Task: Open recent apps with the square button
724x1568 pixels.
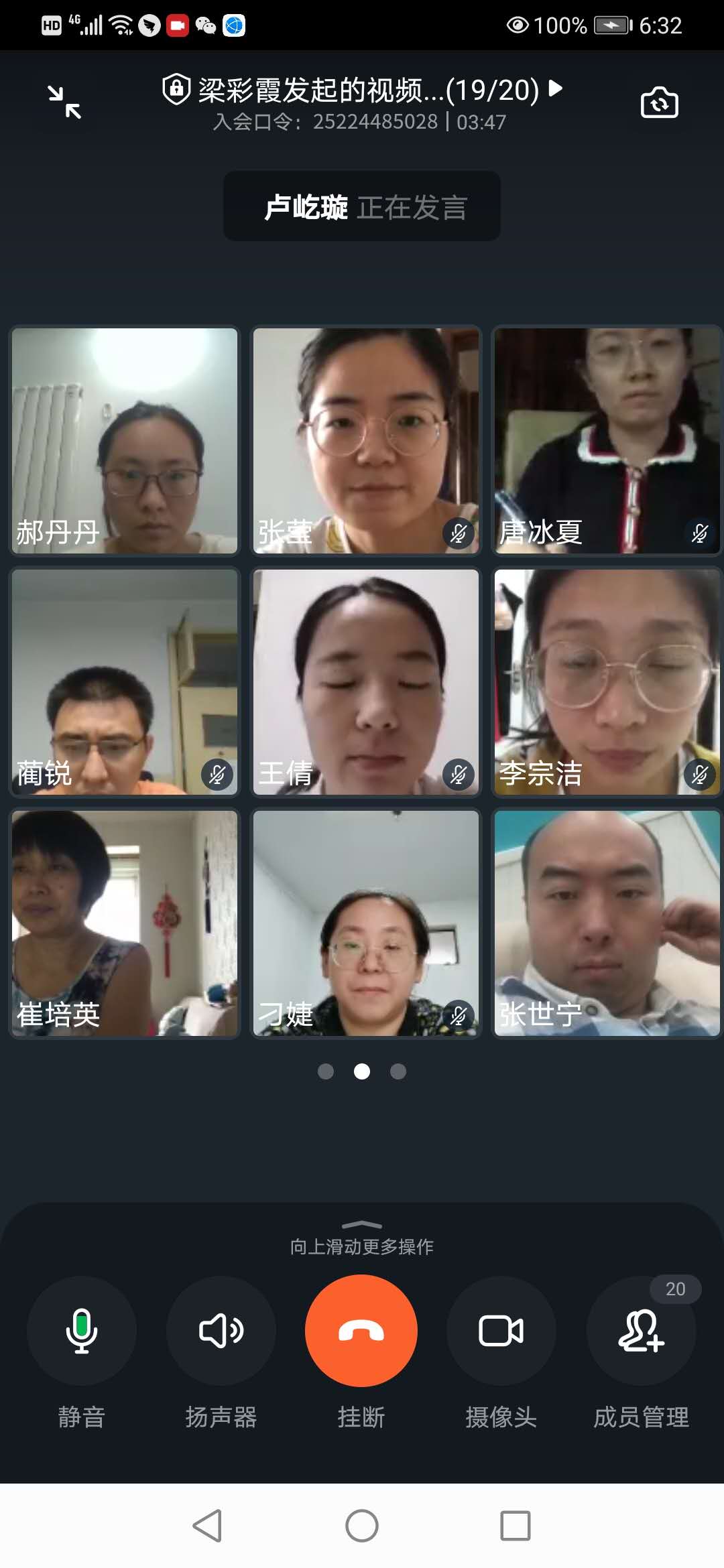Action: click(x=516, y=1526)
